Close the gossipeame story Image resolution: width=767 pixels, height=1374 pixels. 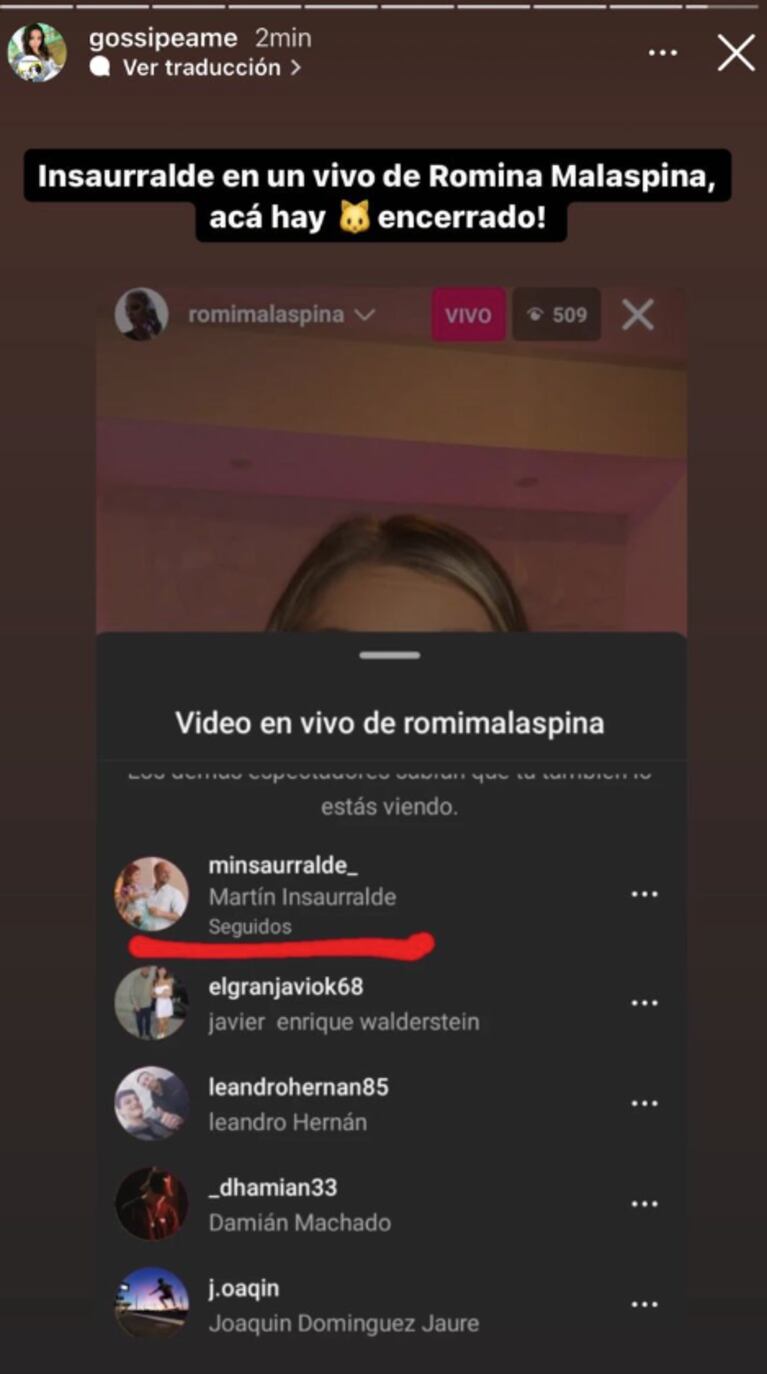click(736, 53)
